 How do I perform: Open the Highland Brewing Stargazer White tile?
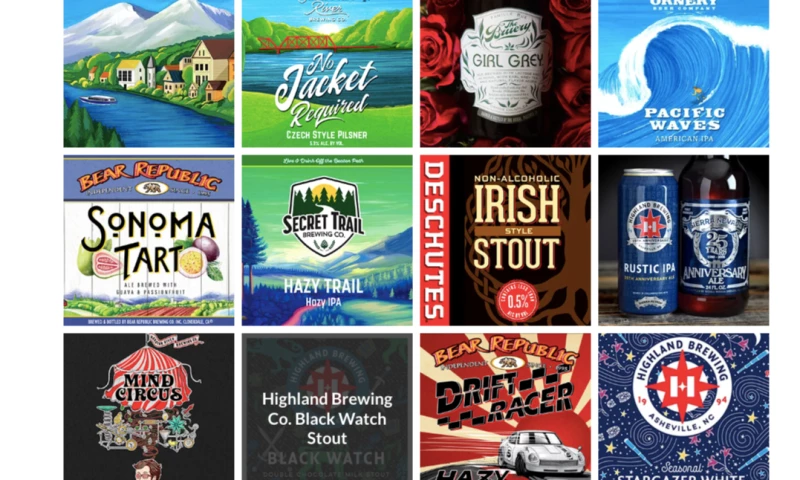(683, 407)
